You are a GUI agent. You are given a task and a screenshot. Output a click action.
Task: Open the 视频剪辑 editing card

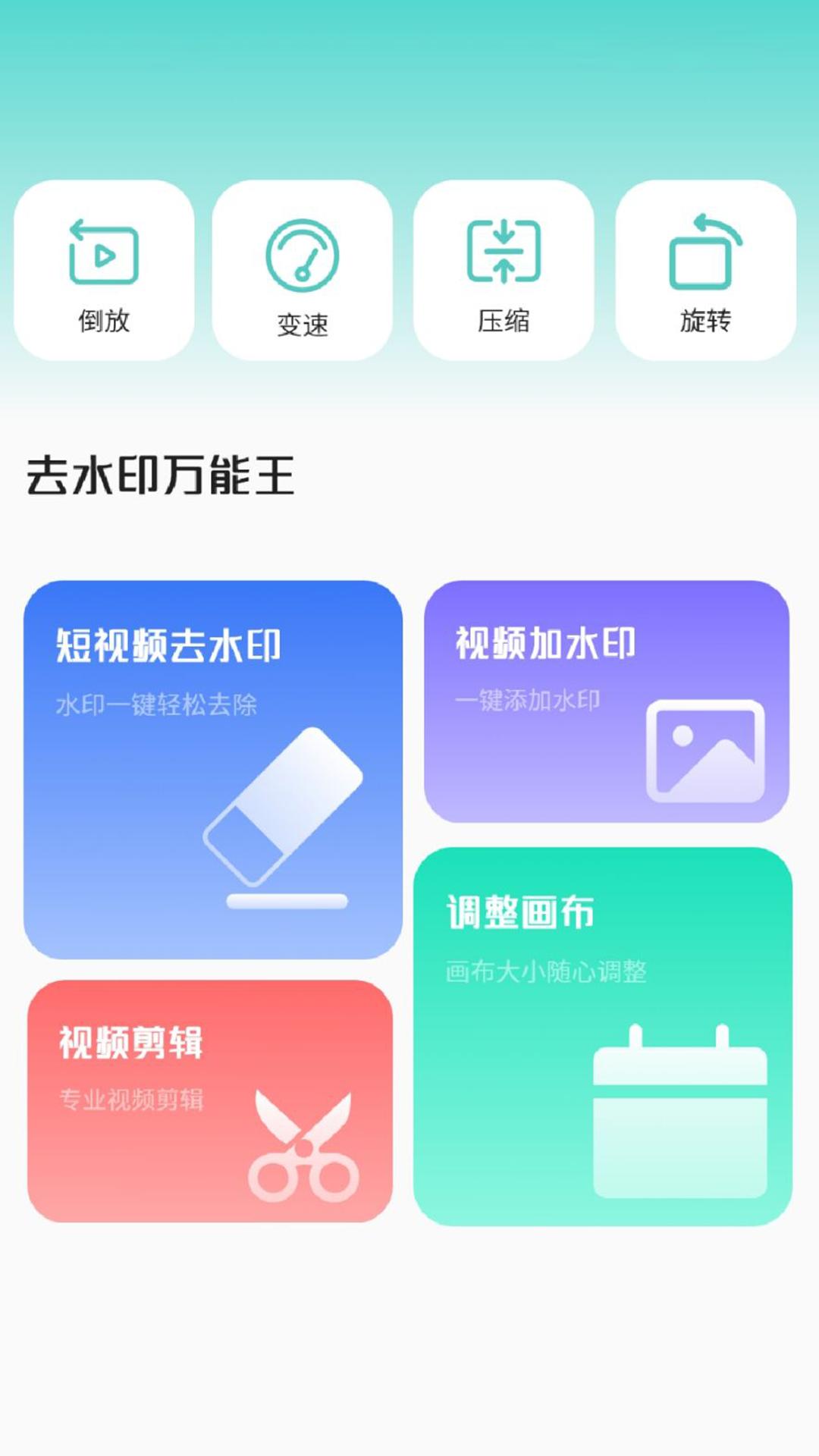coord(210,1100)
